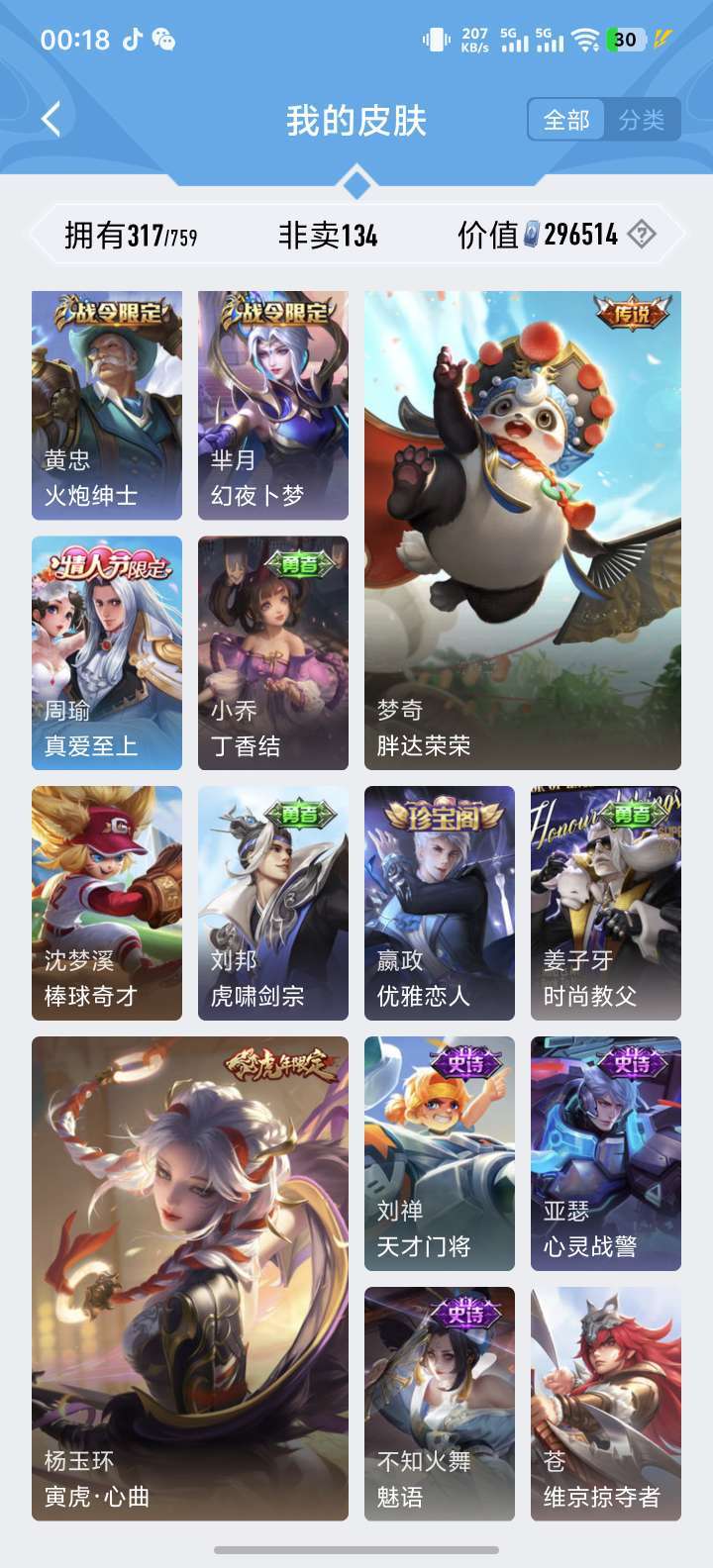Viewport: 713px width, 1568px height.
Task: Open the 梦奇 胖达荣荣 legendary skin
Action: [x=522, y=525]
